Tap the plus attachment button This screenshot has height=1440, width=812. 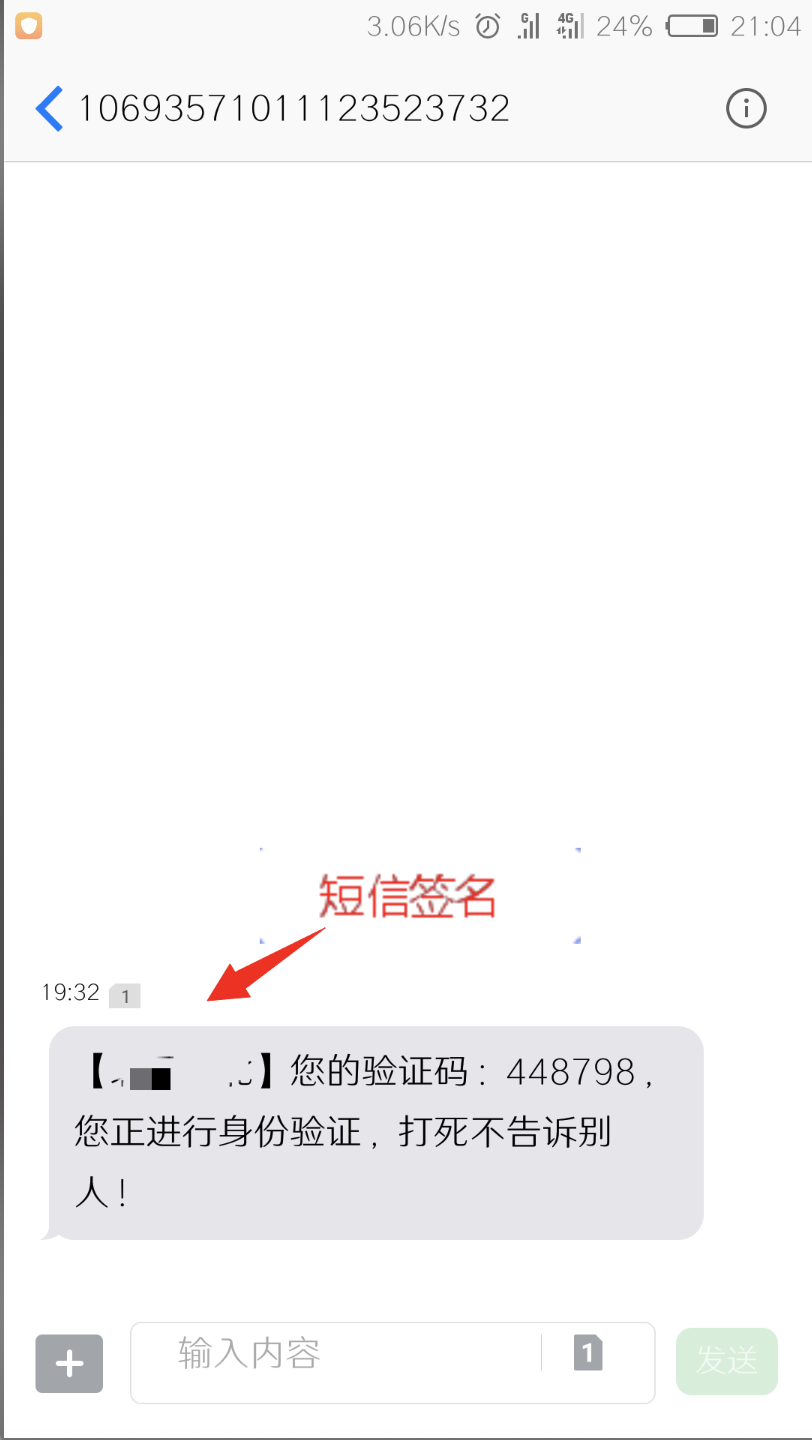(x=69, y=1363)
